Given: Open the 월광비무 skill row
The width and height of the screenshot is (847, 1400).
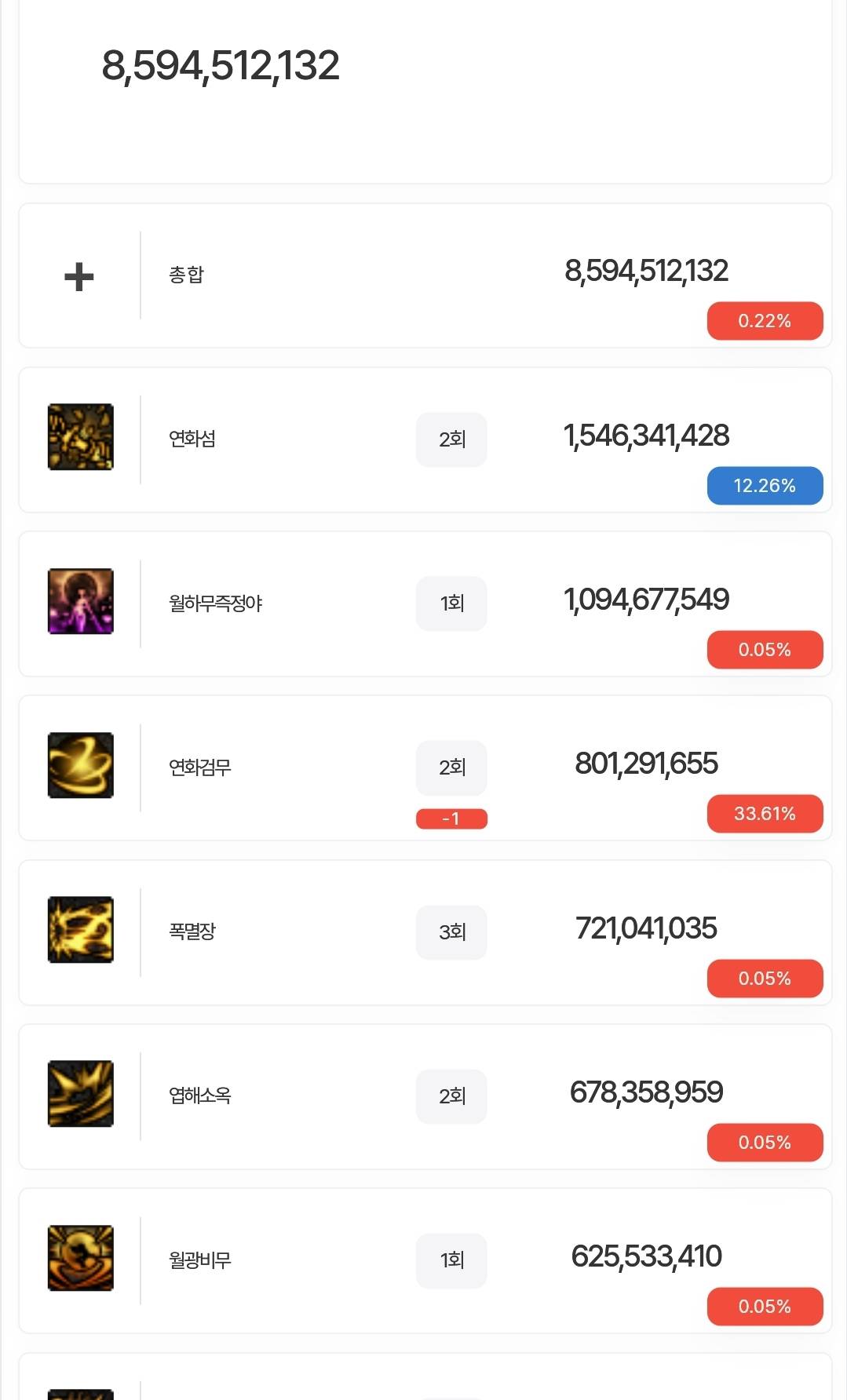Looking at the screenshot, I should click(x=425, y=1260).
